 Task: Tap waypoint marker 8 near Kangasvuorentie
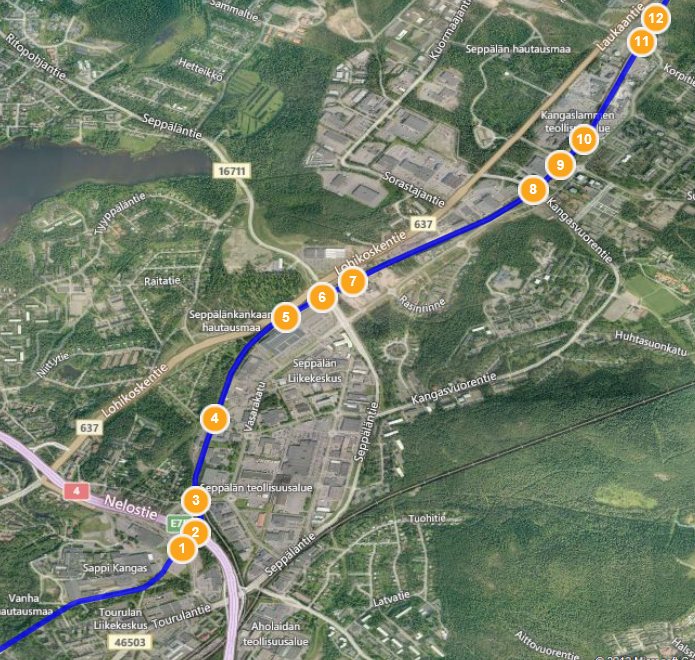click(533, 189)
